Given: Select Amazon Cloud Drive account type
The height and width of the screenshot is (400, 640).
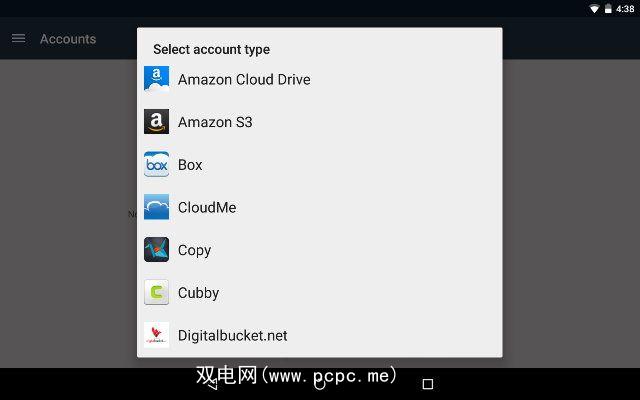Looking at the screenshot, I should [x=244, y=80].
